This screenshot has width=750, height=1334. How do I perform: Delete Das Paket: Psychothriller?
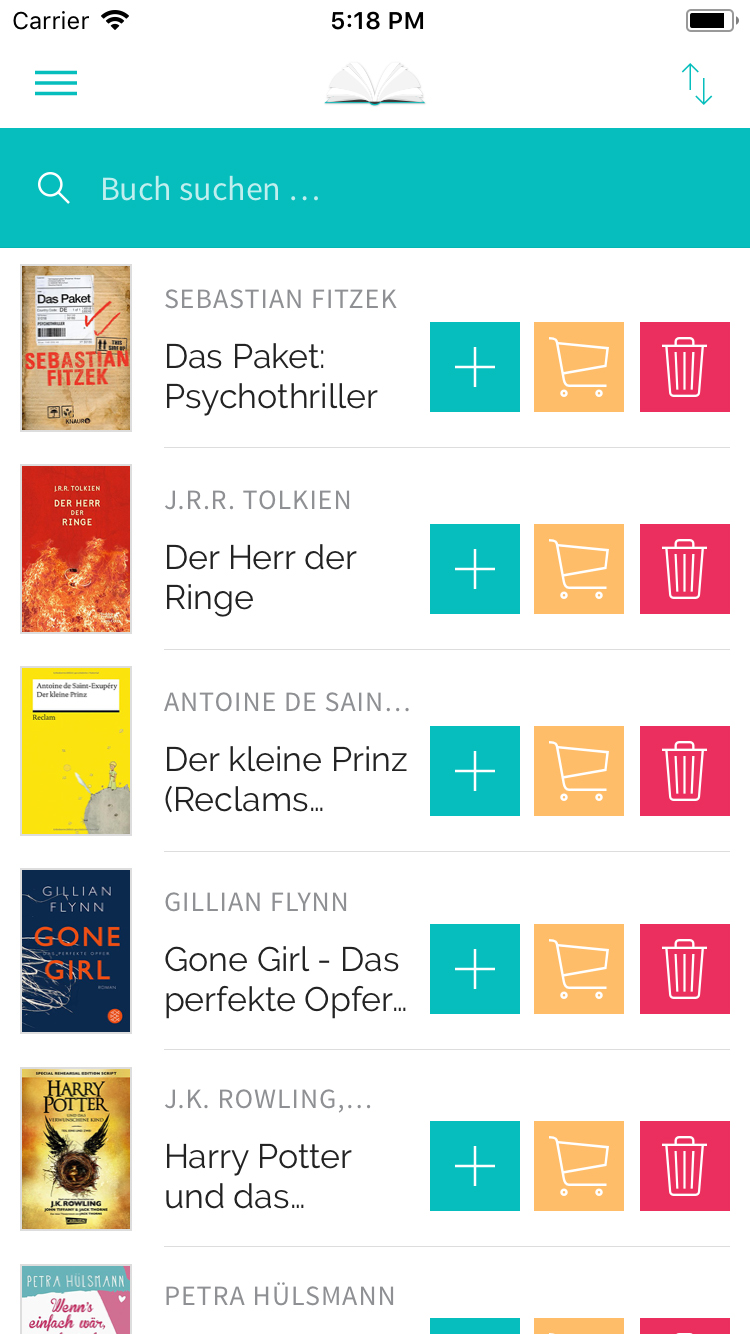(685, 367)
